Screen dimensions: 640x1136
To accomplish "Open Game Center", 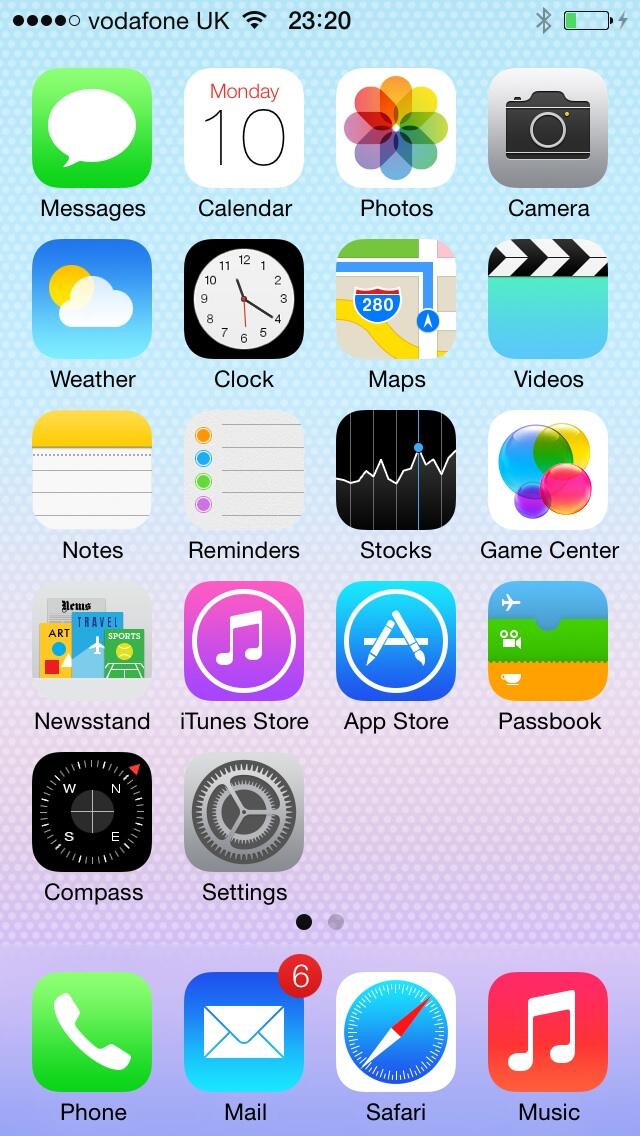I will pyautogui.click(x=548, y=470).
